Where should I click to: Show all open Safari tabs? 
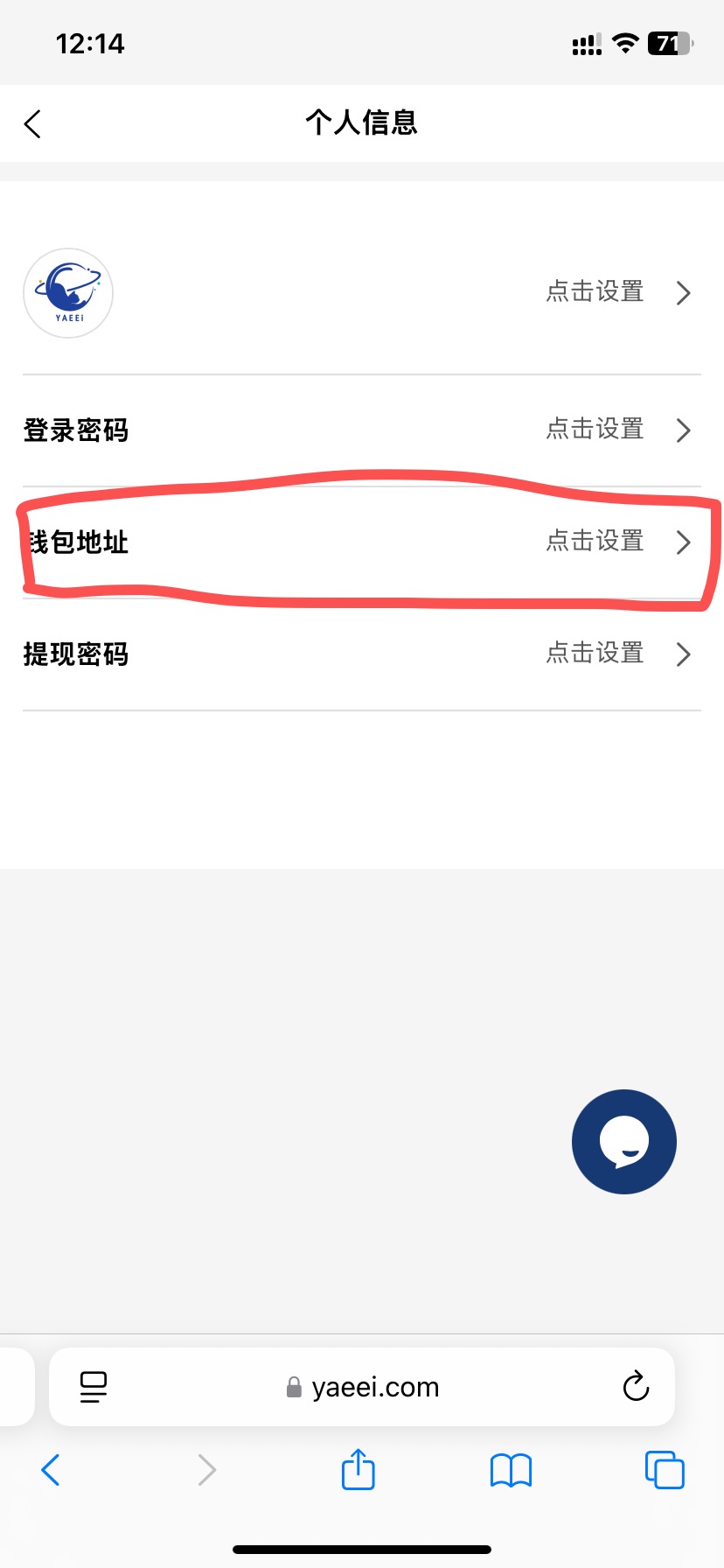(665, 1470)
